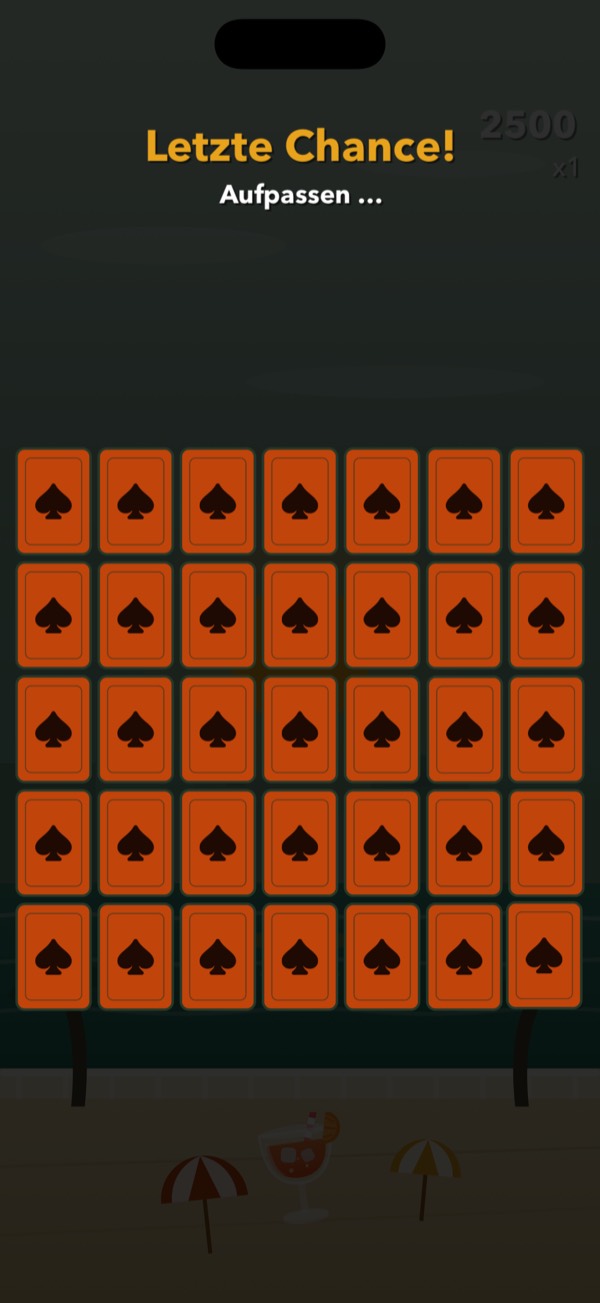This screenshot has width=600, height=1303.
Task: Flip the last card in the top row
Action: click(546, 501)
